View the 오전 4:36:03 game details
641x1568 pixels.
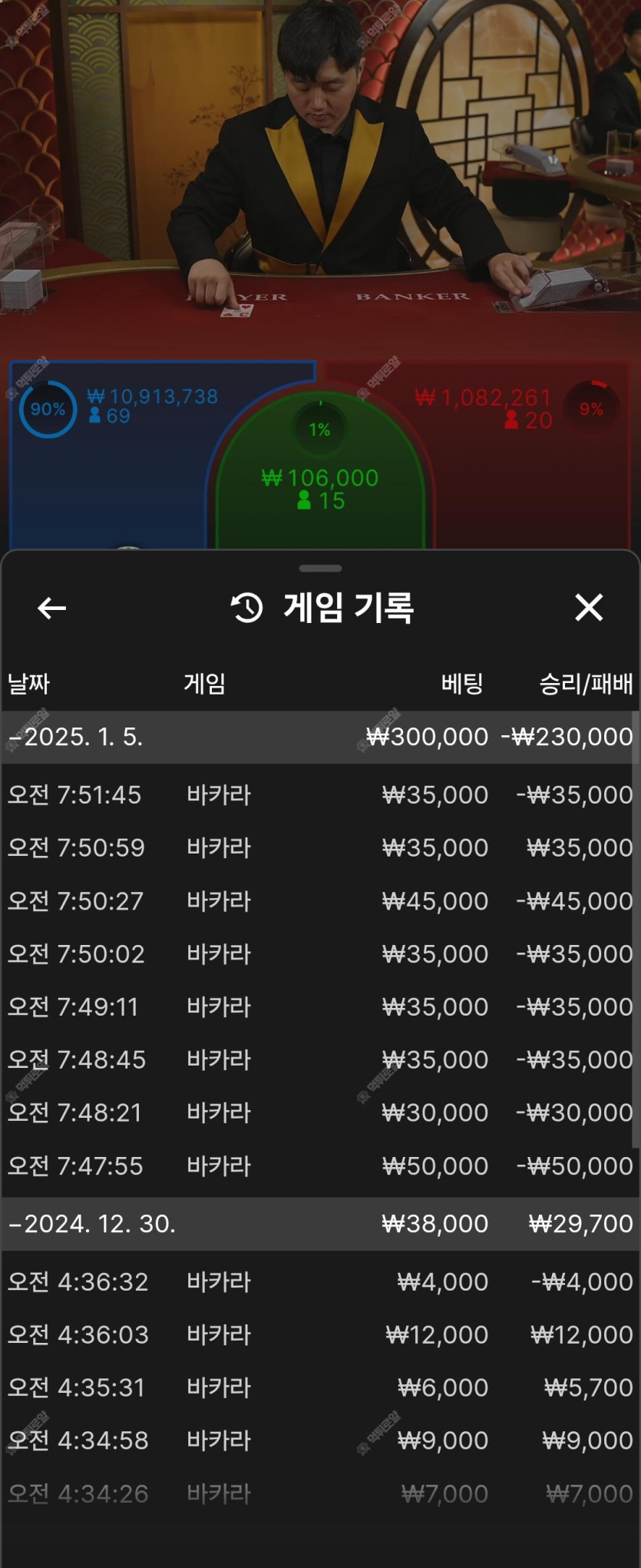coord(319,1334)
